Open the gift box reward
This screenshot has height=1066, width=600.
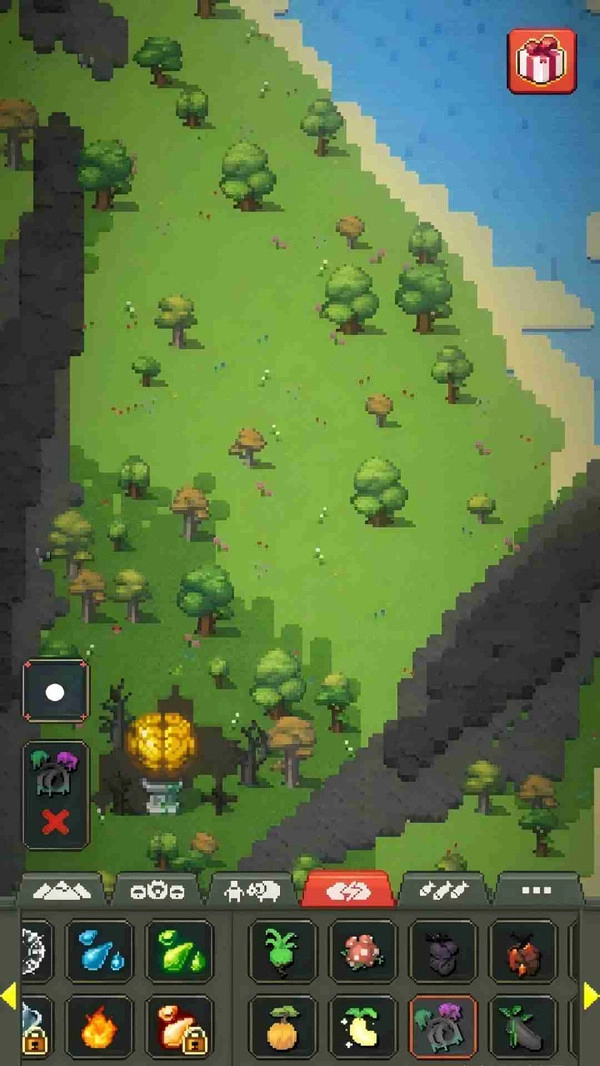coord(541,62)
